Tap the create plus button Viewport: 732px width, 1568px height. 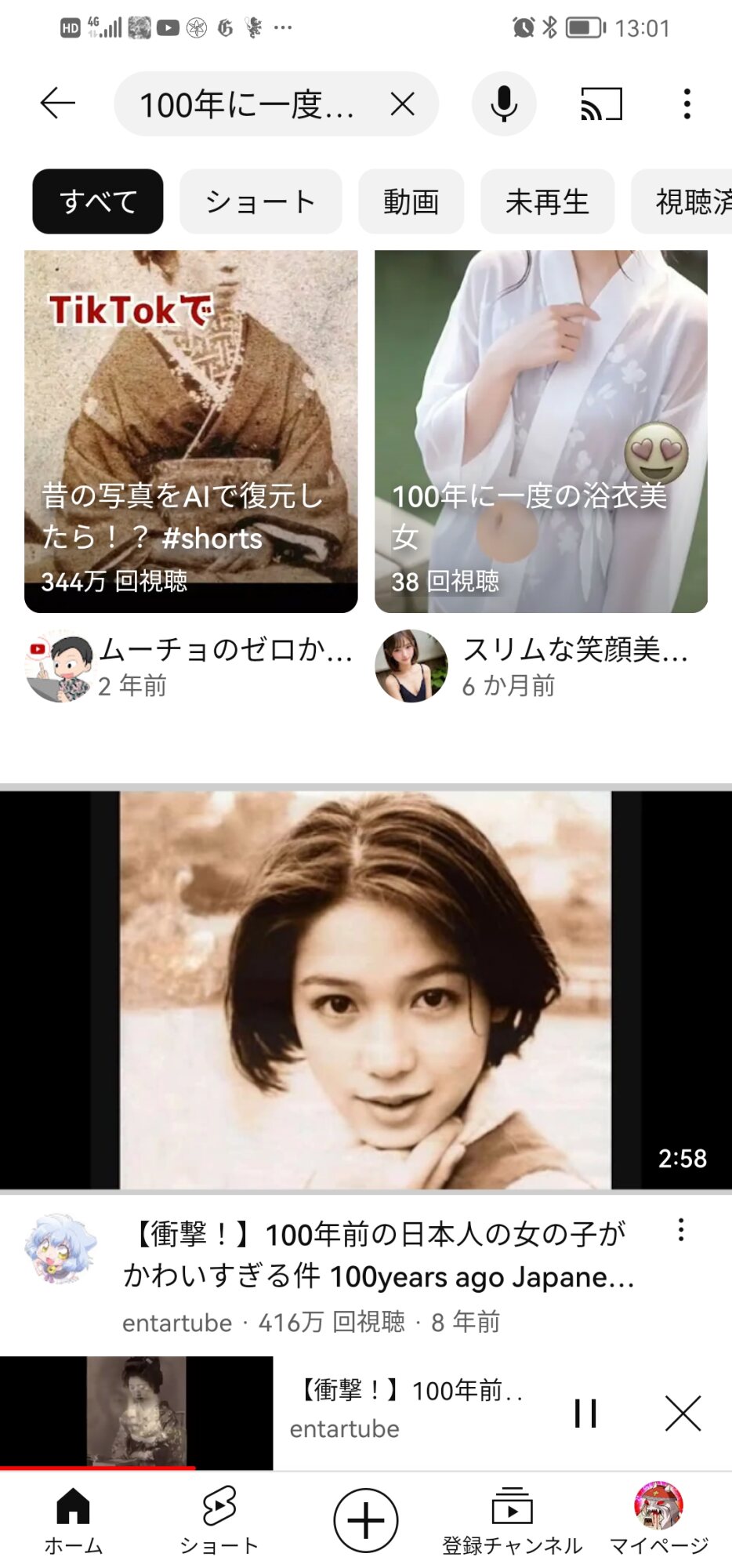pos(365,1520)
